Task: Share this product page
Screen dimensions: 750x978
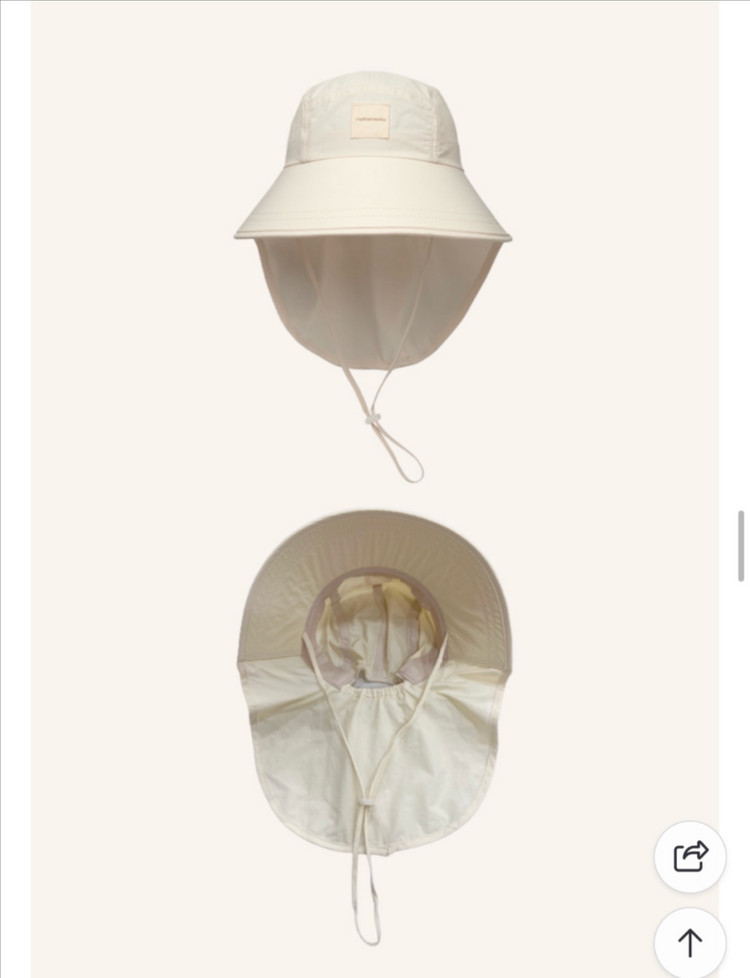Action: 690,857
